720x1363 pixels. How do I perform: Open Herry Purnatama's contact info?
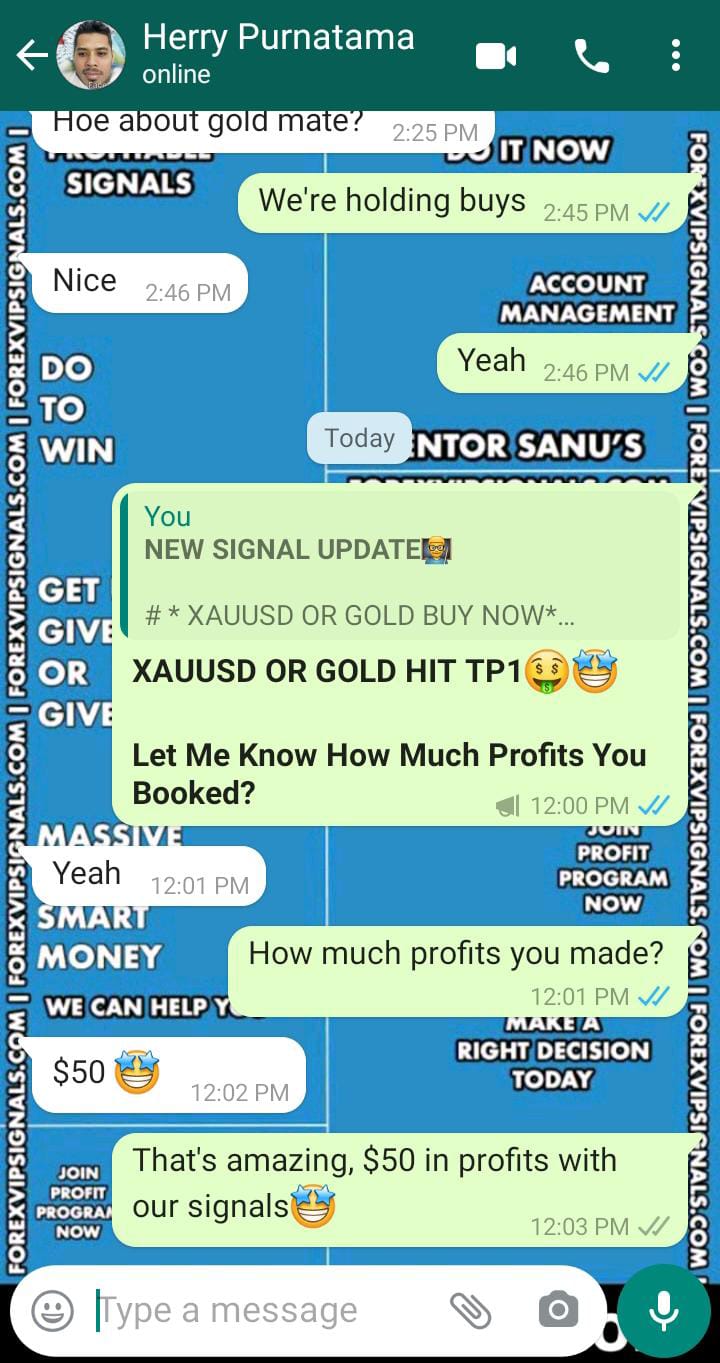(278, 54)
